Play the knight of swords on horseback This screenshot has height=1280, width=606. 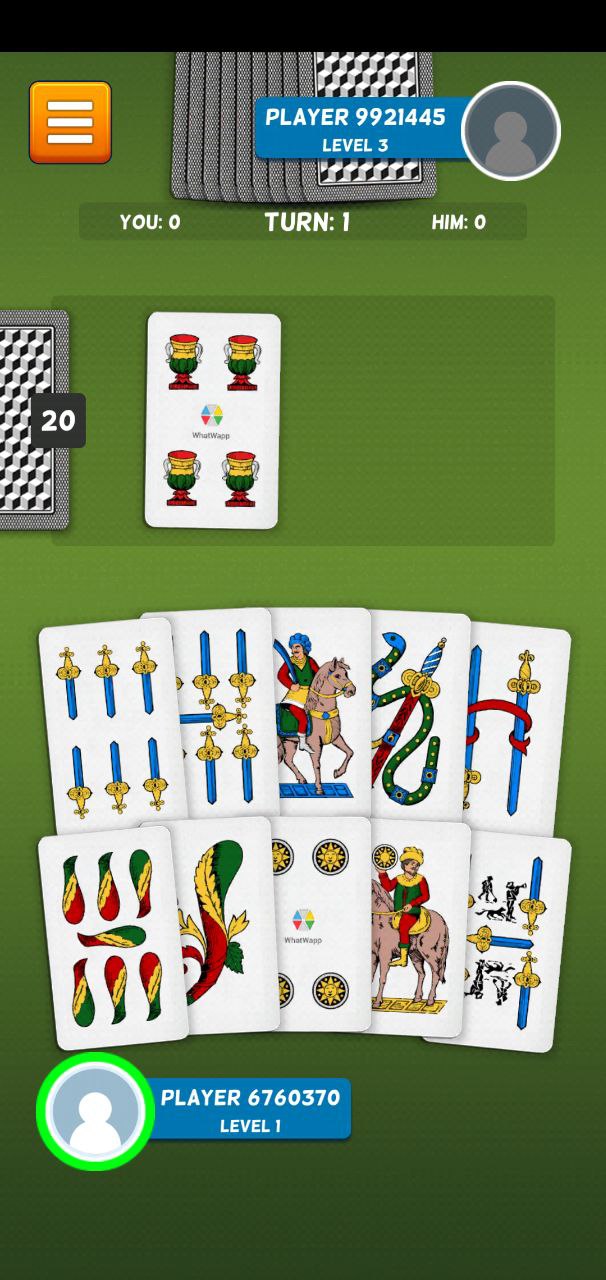320,712
